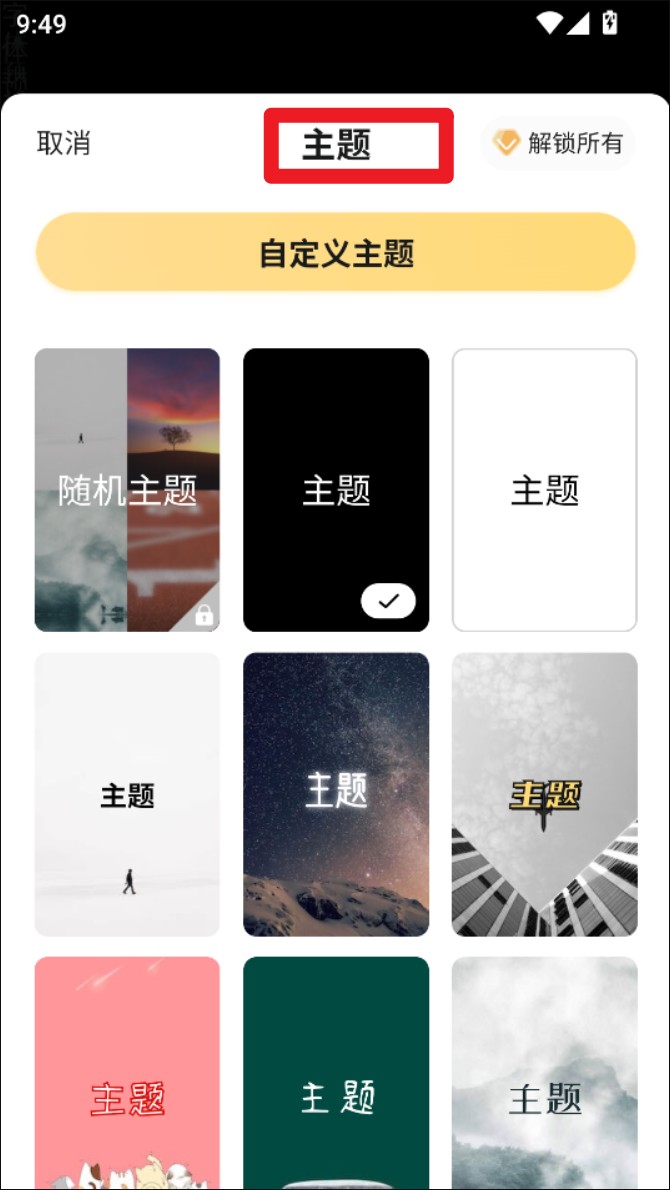
Task: Select the plain black theme
Action: point(336,490)
